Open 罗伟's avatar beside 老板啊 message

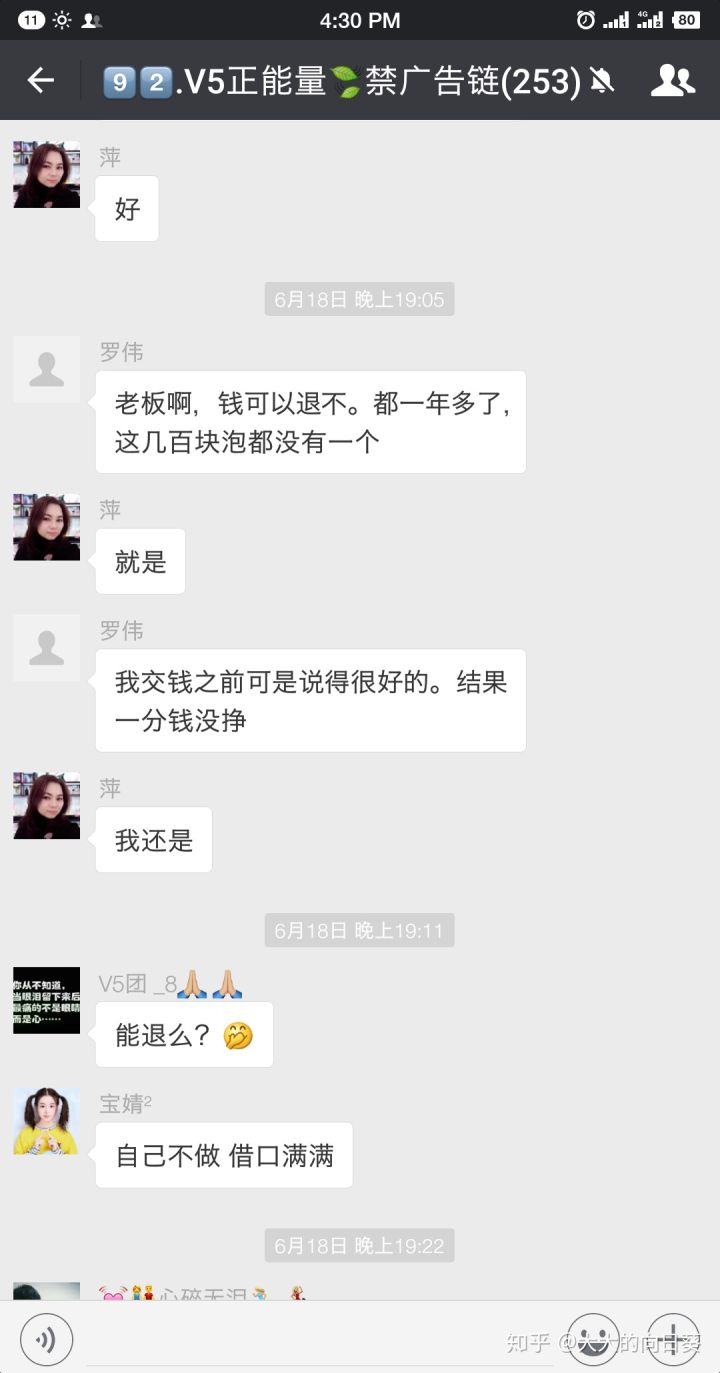coord(46,369)
